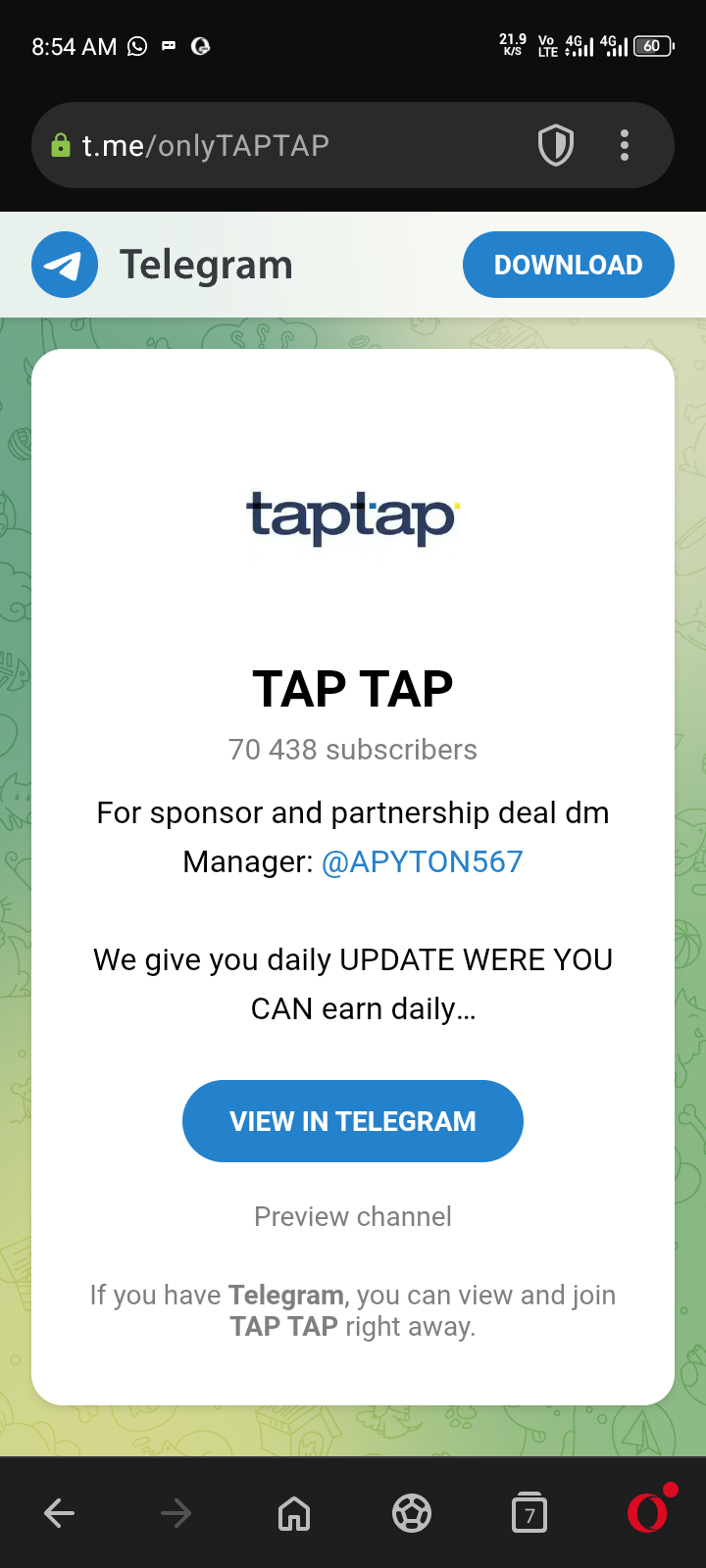Open the browser shield protection icon
This screenshot has height=1568, width=706.
click(556, 146)
